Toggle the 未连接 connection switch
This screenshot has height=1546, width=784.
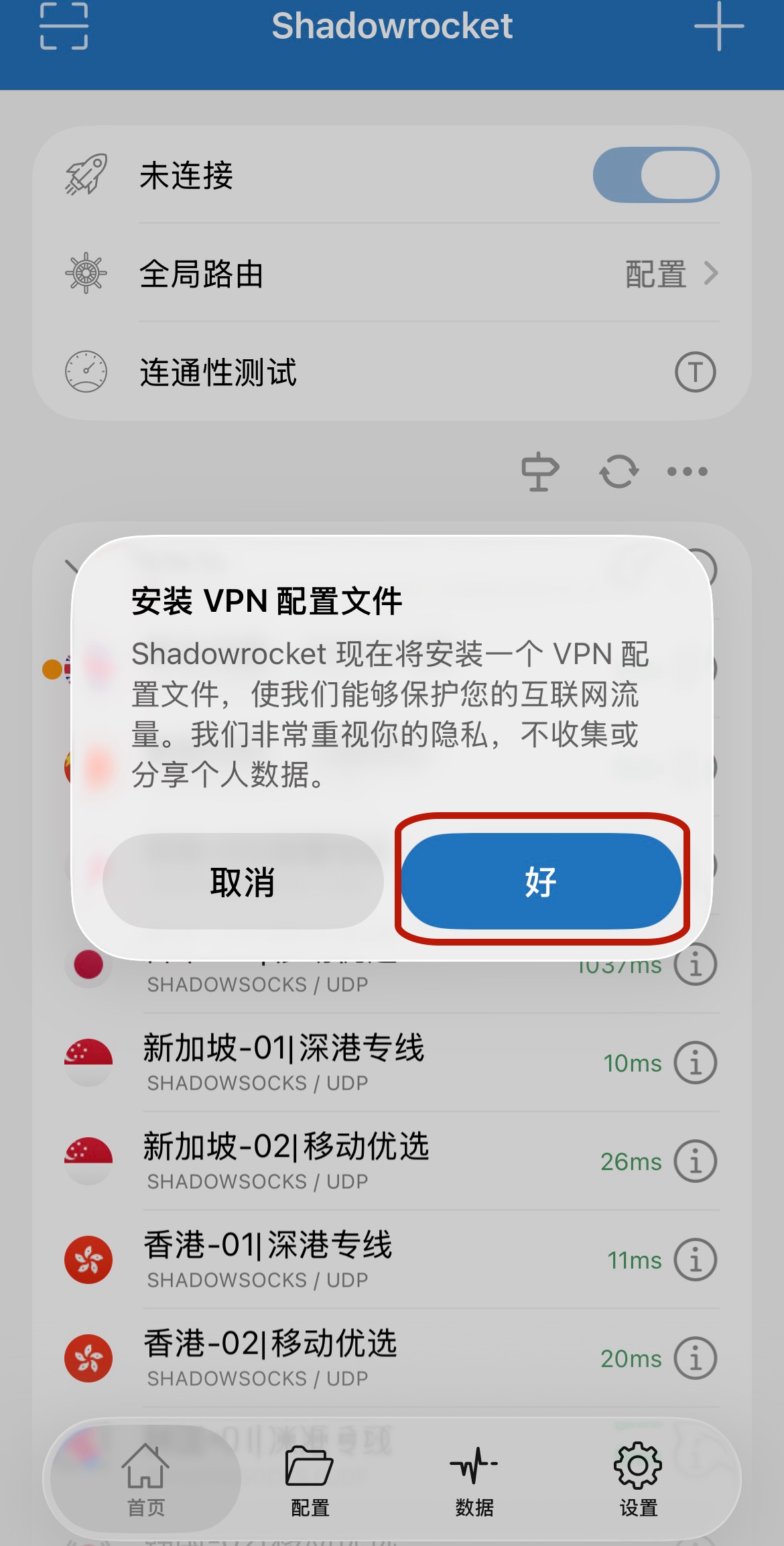[x=655, y=176]
